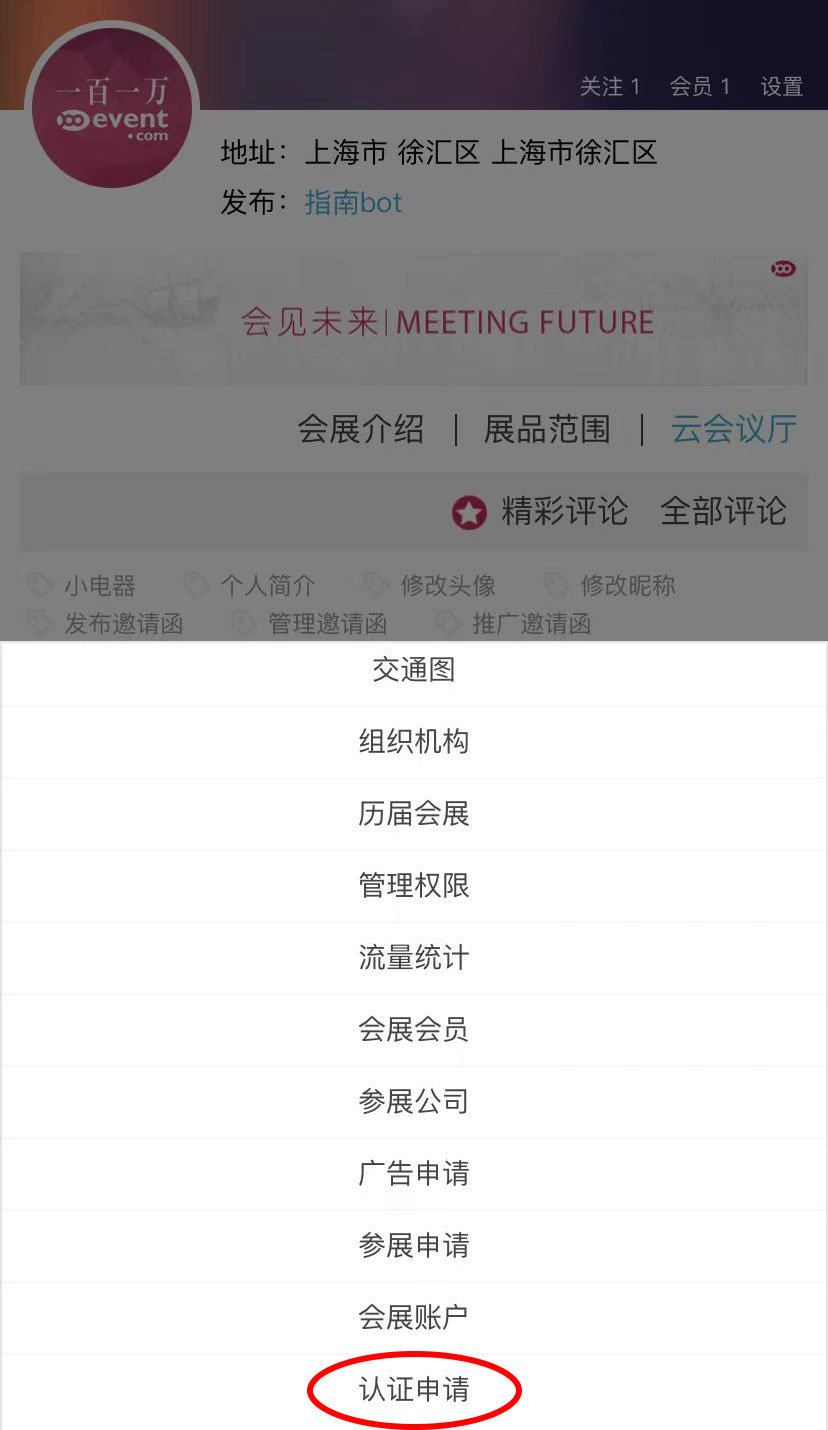This screenshot has width=828, height=1430.
Task: Select 参展申请 option
Action: (x=414, y=1246)
